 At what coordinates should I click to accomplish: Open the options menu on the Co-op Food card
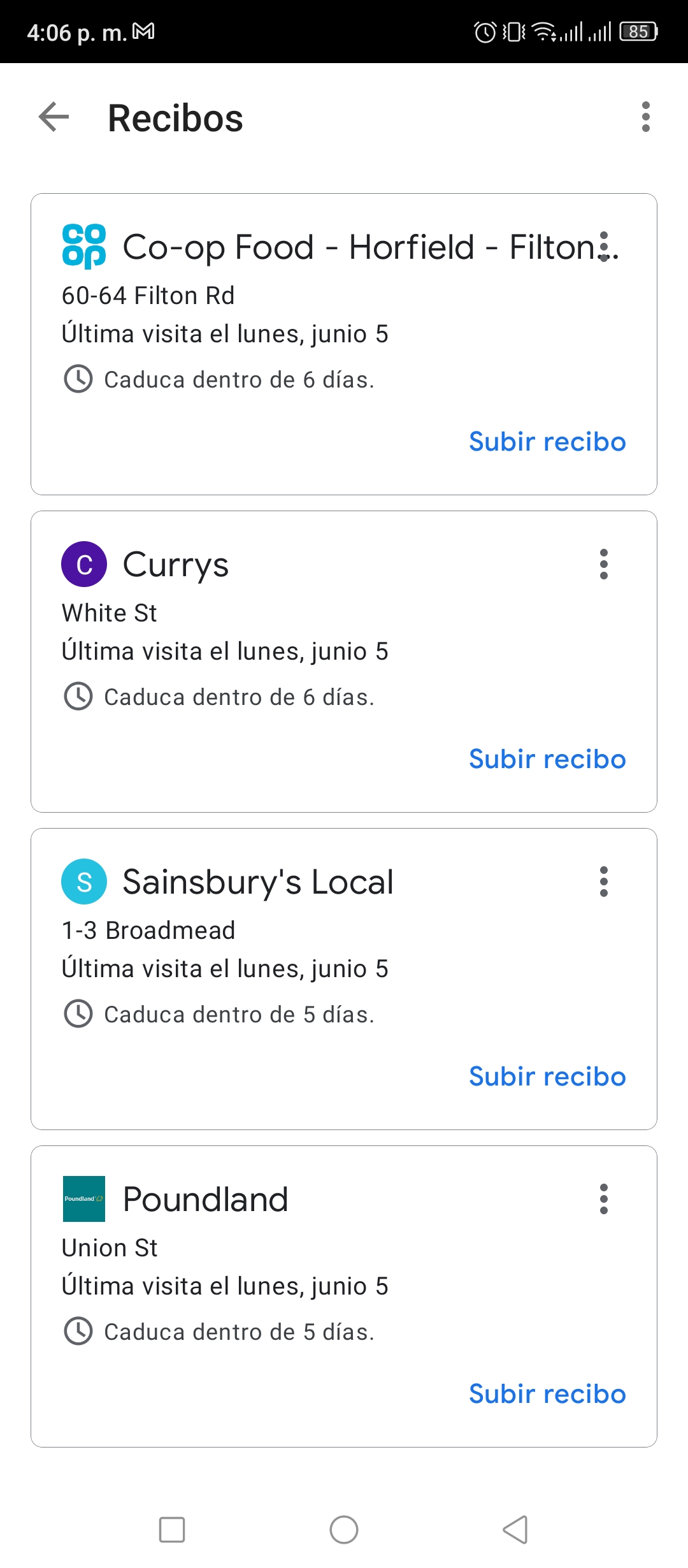(x=604, y=247)
